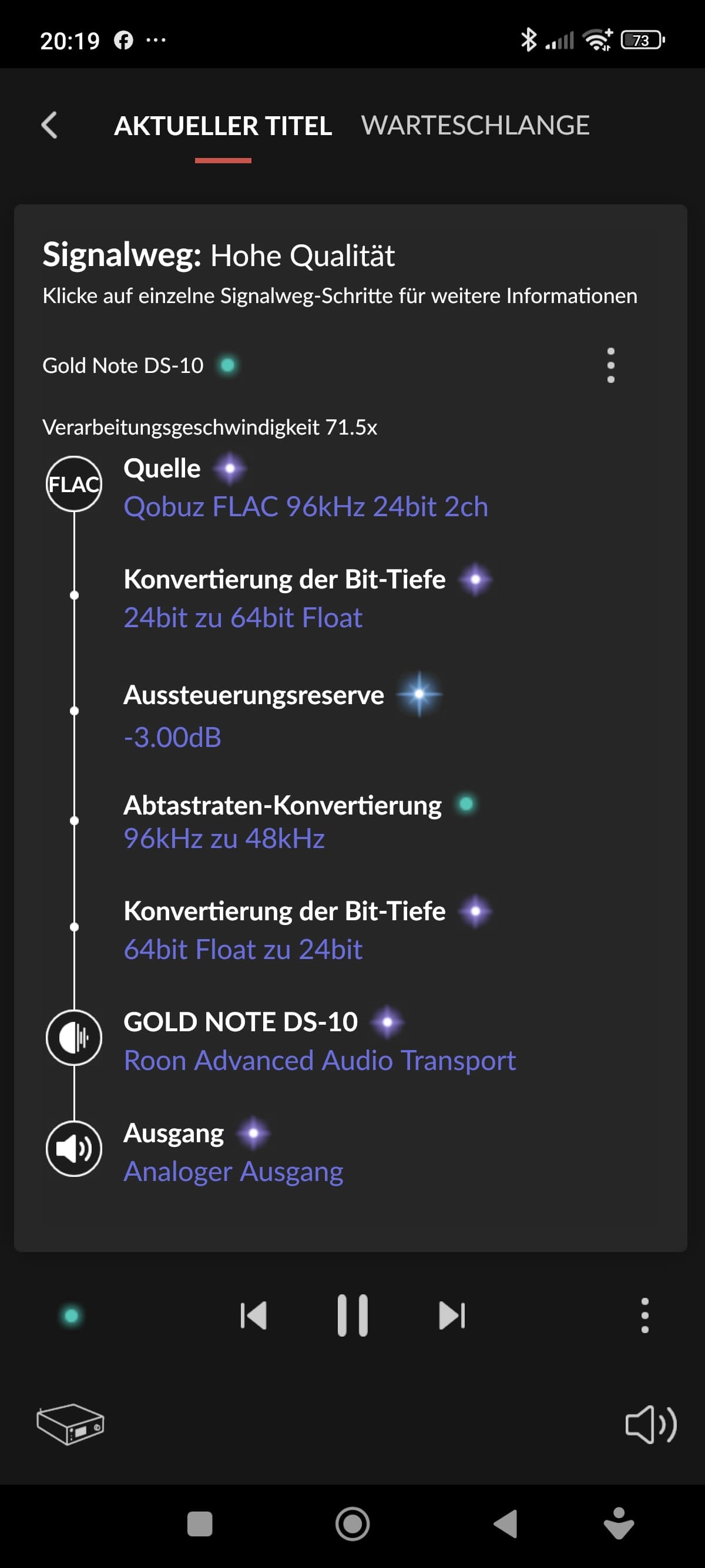This screenshot has height=1568, width=705.
Task: Switch to the WARTESCHLANGE tab
Action: tap(475, 126)
